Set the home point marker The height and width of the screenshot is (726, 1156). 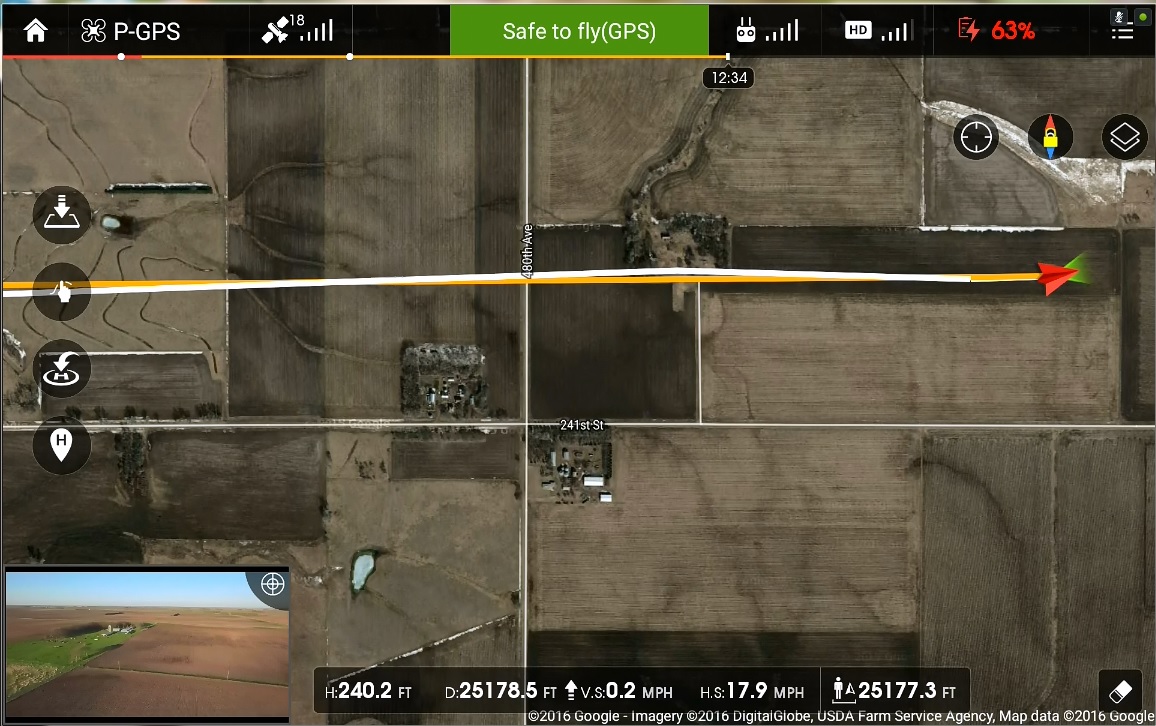point(62,444)
